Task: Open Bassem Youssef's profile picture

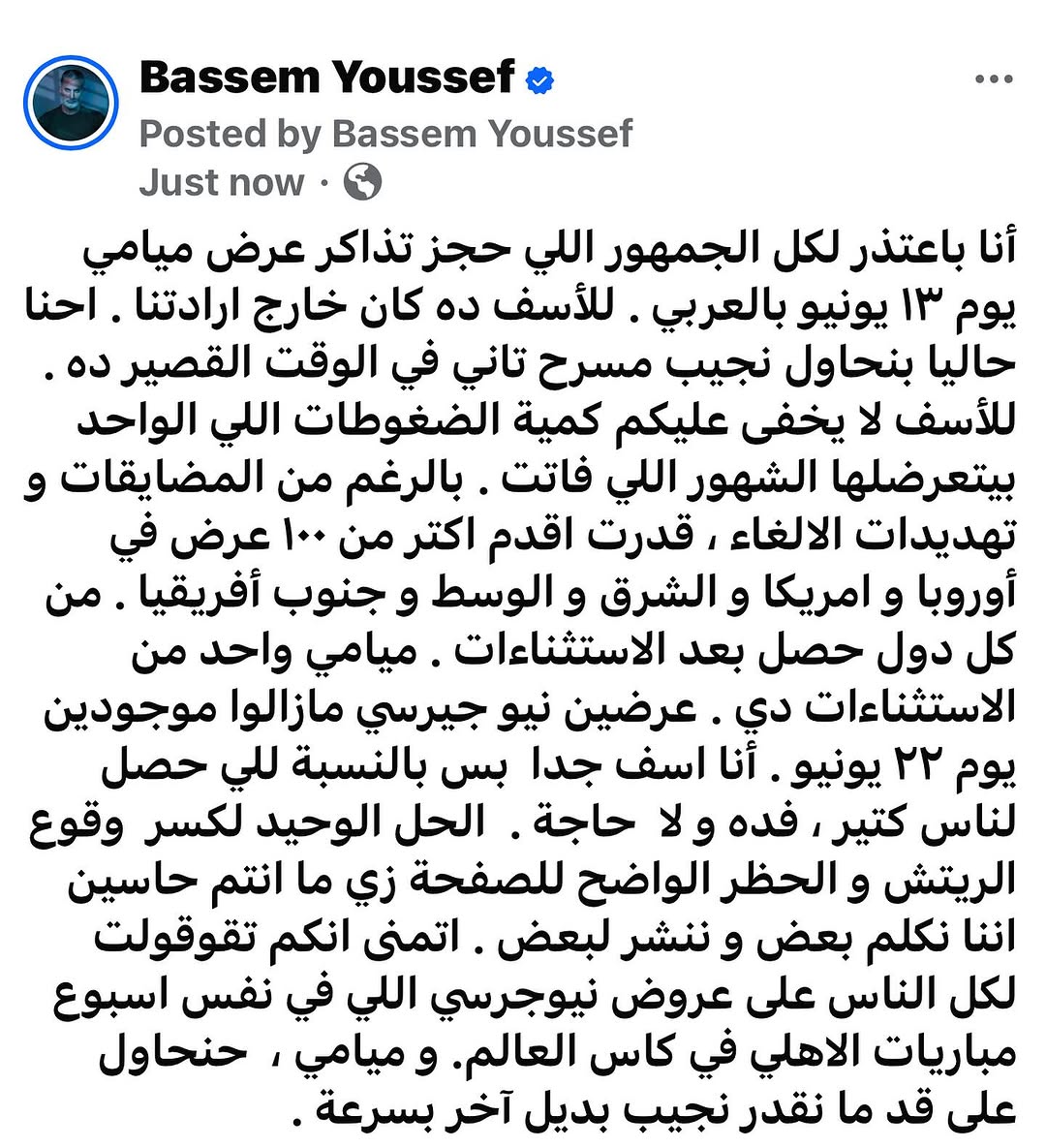Action: click(x=71, y=103)
